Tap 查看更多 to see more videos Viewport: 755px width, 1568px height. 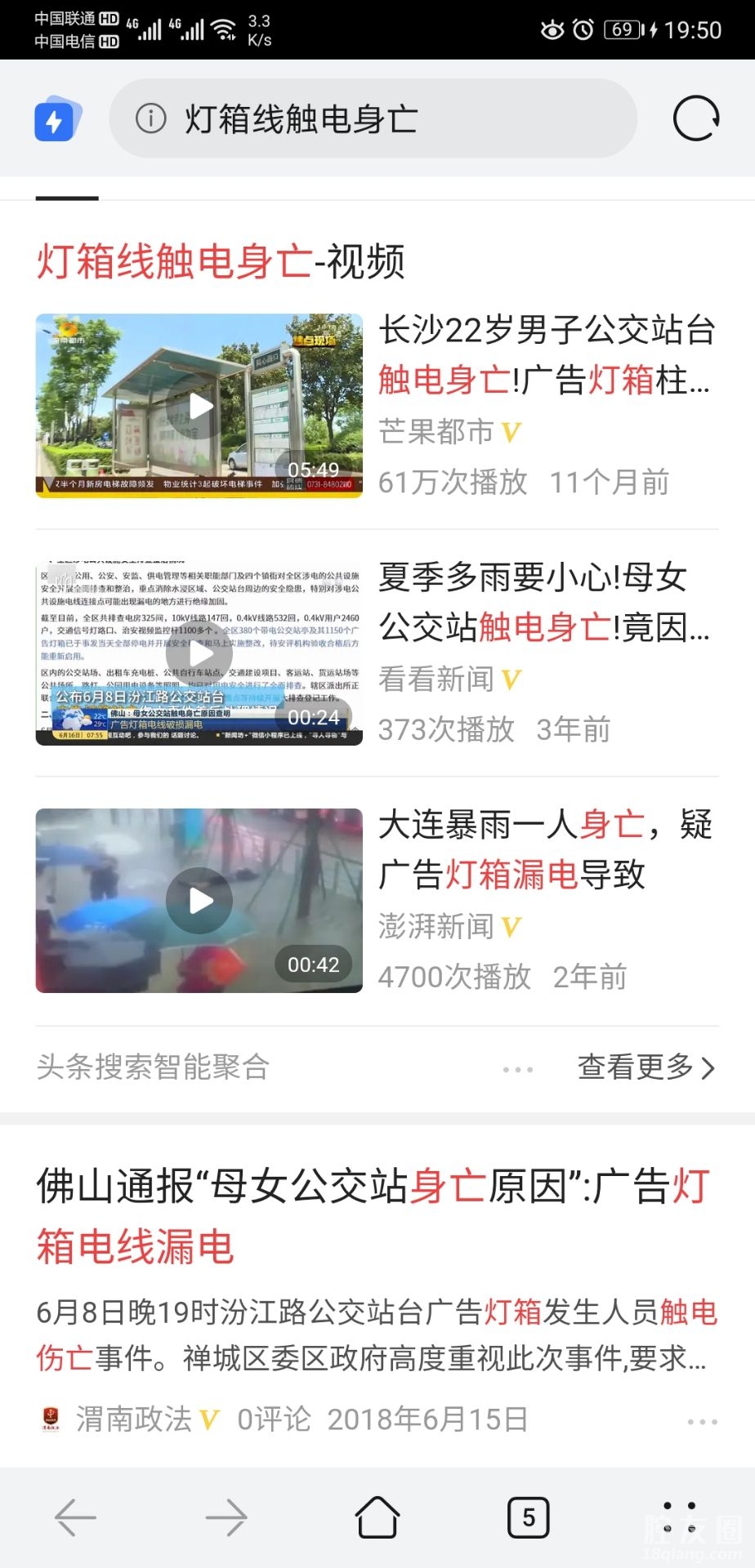[x=646, y=1067]
